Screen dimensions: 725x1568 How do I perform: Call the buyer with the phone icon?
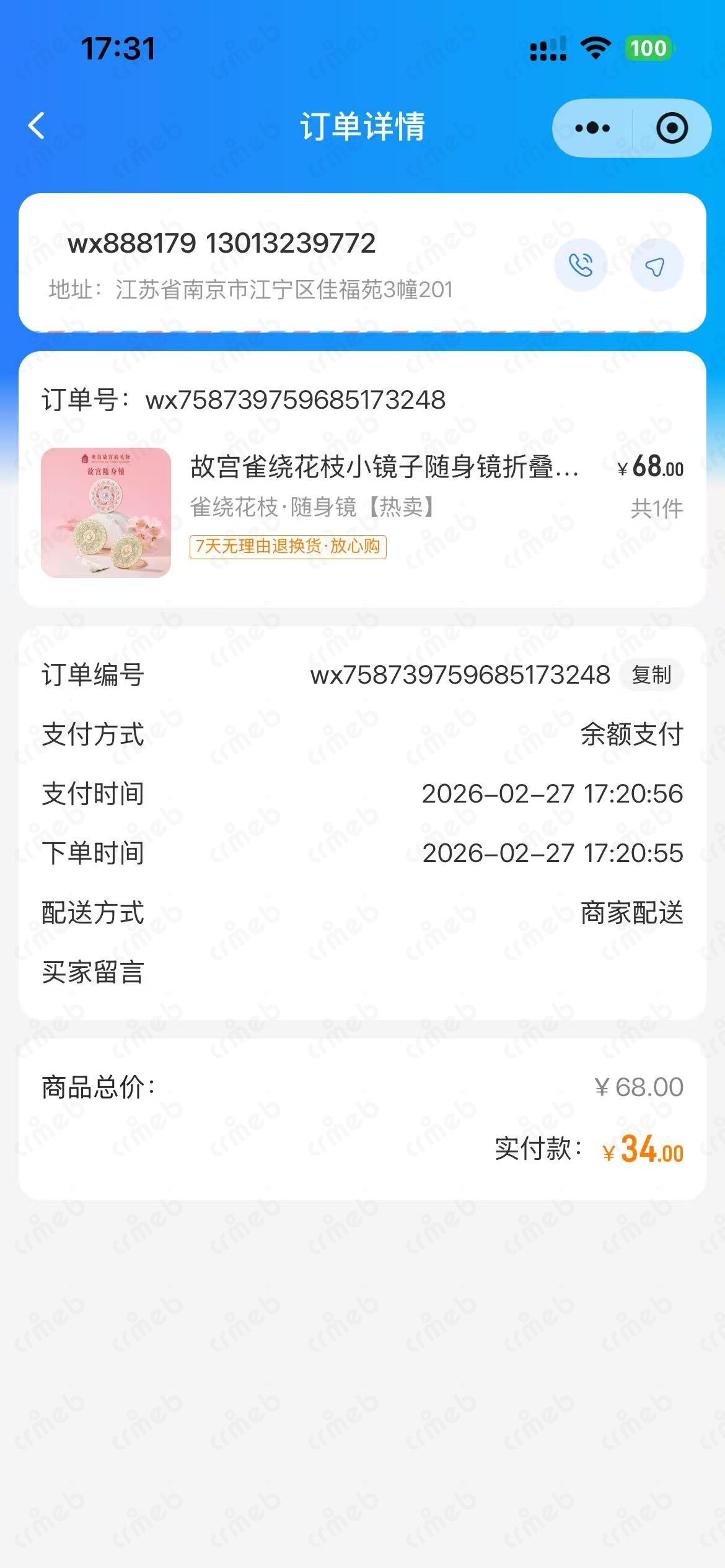(x=581, y=265)
